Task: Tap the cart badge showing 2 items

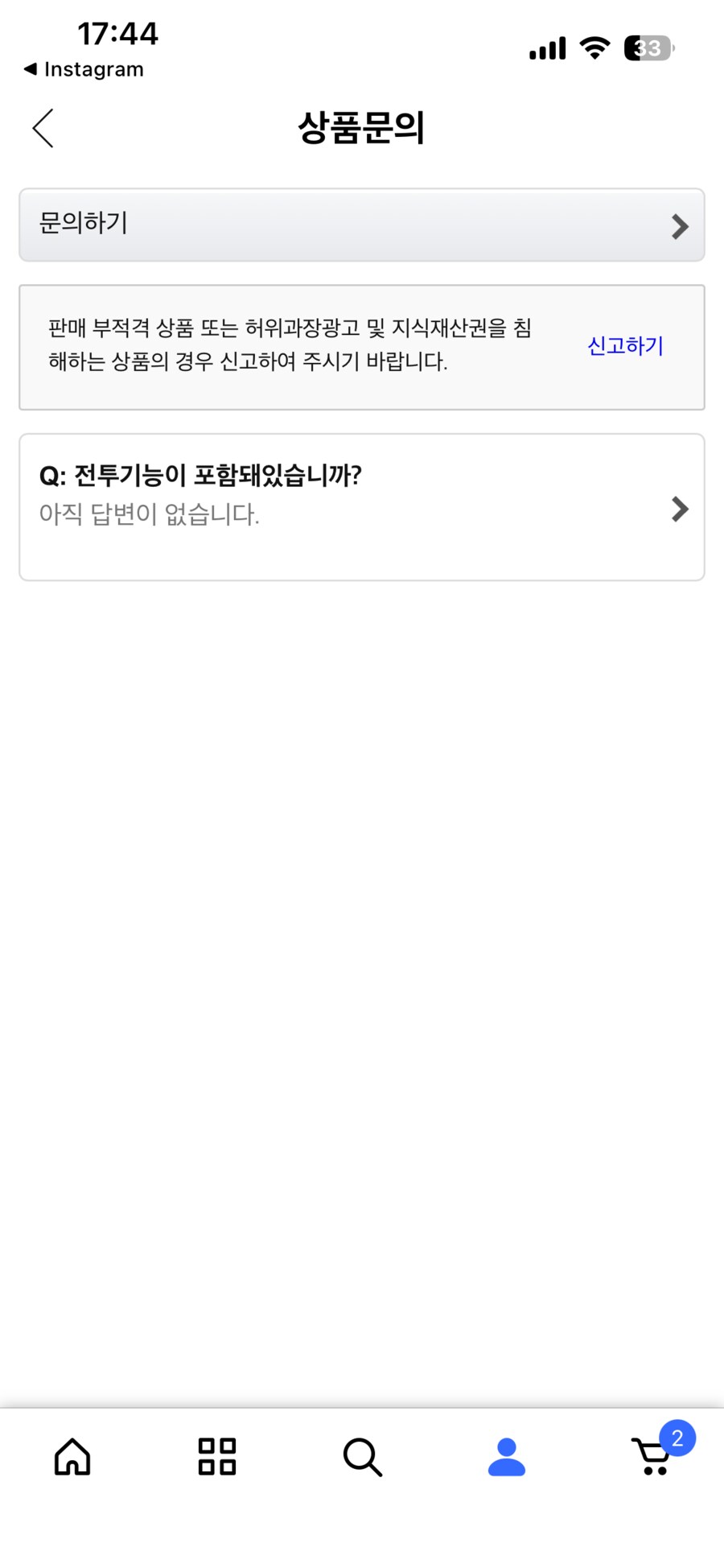Action: pyautogui.click(x=677, y=1434)
